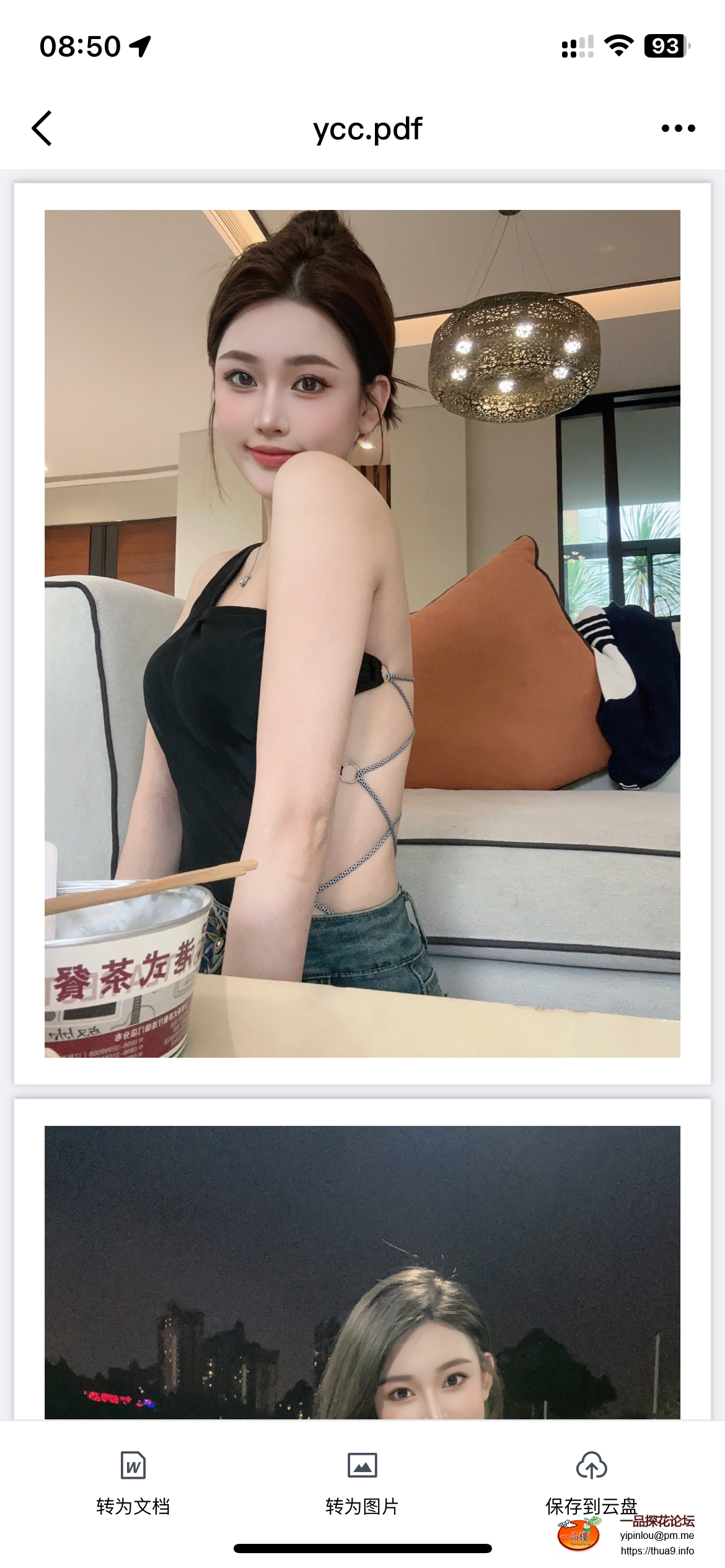The image size is (725, 1568).
Task: Go back from the ycc.pdf viewer
Action: click(x=42, y=129)
